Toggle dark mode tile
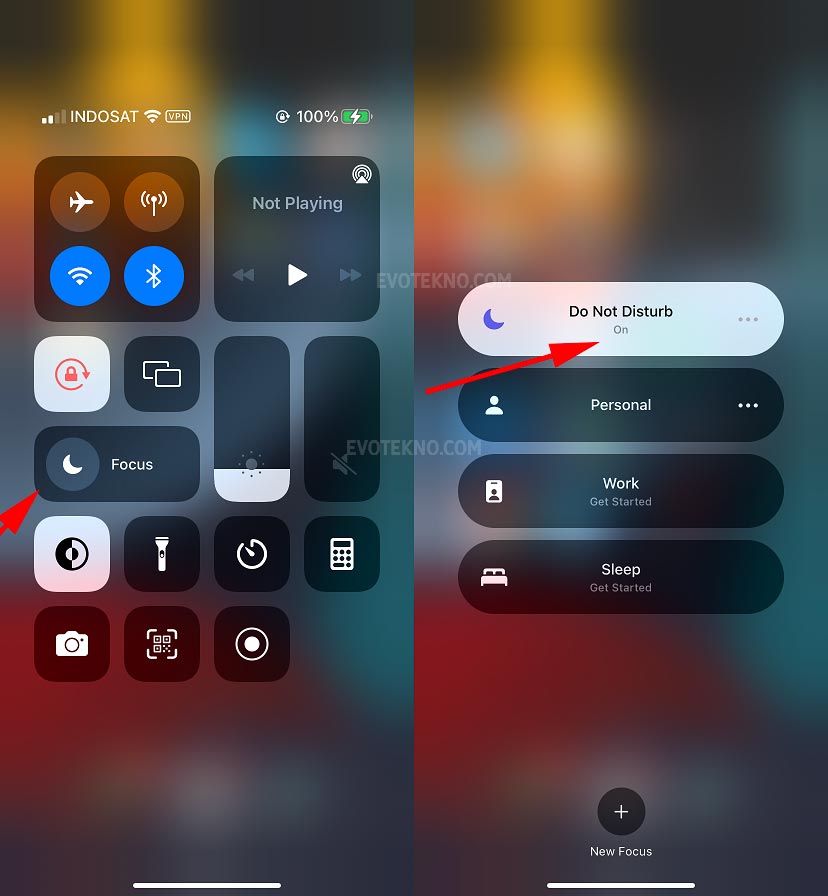828x896 pixels. [x=72, y=554]
